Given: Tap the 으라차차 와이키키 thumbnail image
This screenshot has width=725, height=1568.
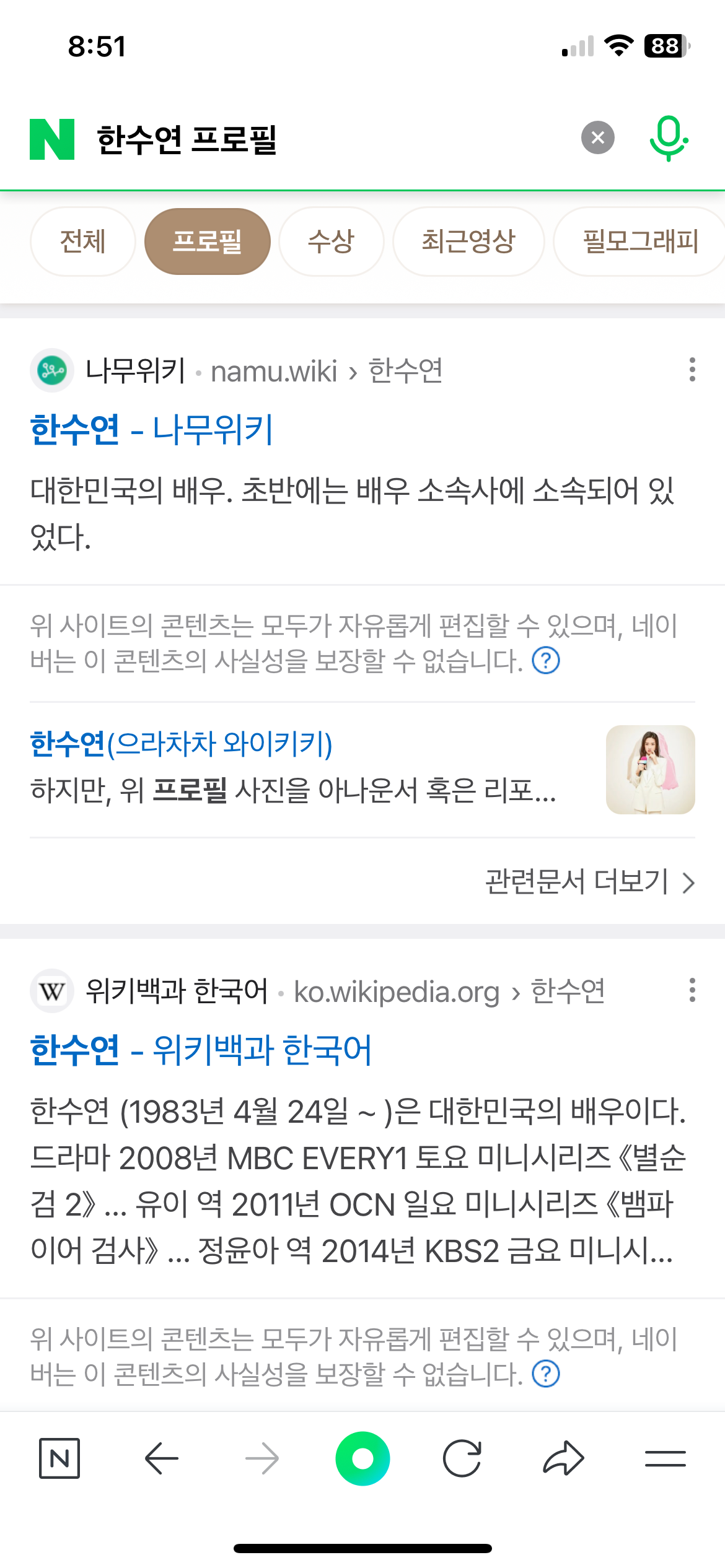Looking at the screenshot, I should [x=650, y=770].
